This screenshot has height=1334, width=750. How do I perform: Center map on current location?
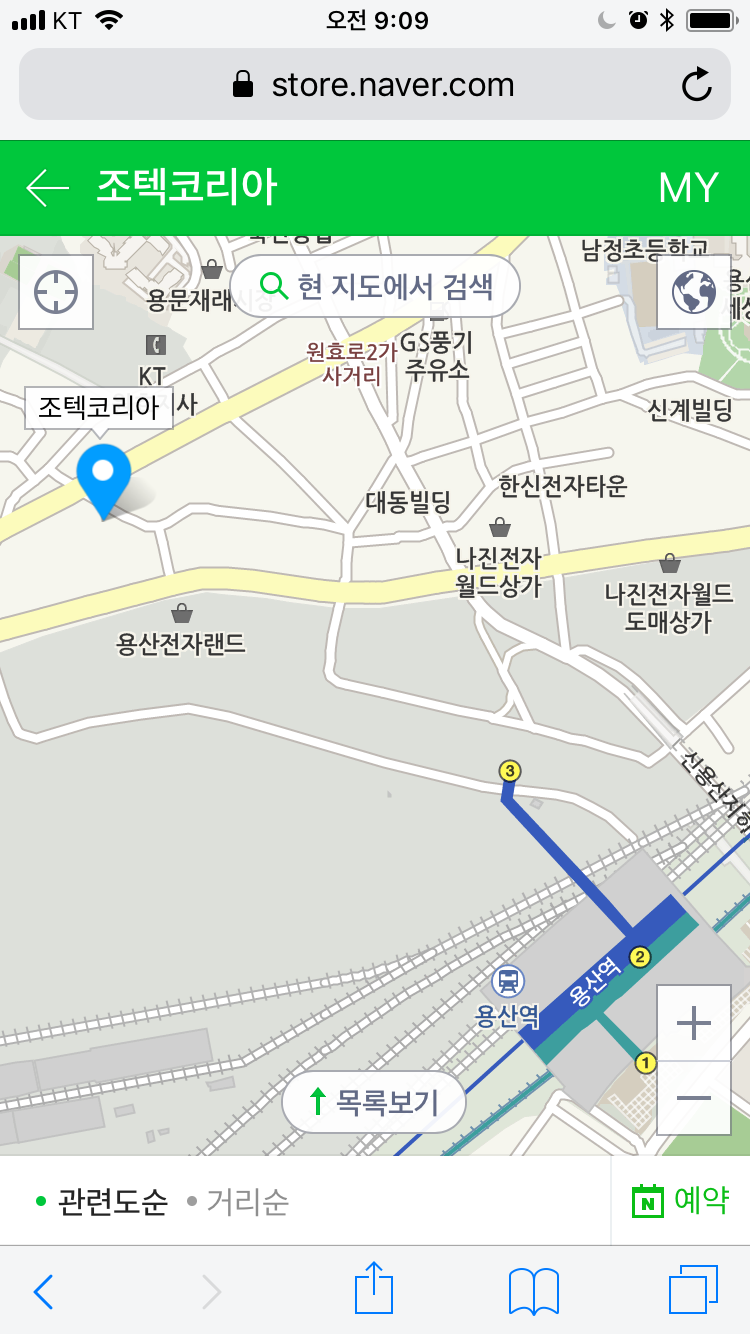(x=56, y=292)
